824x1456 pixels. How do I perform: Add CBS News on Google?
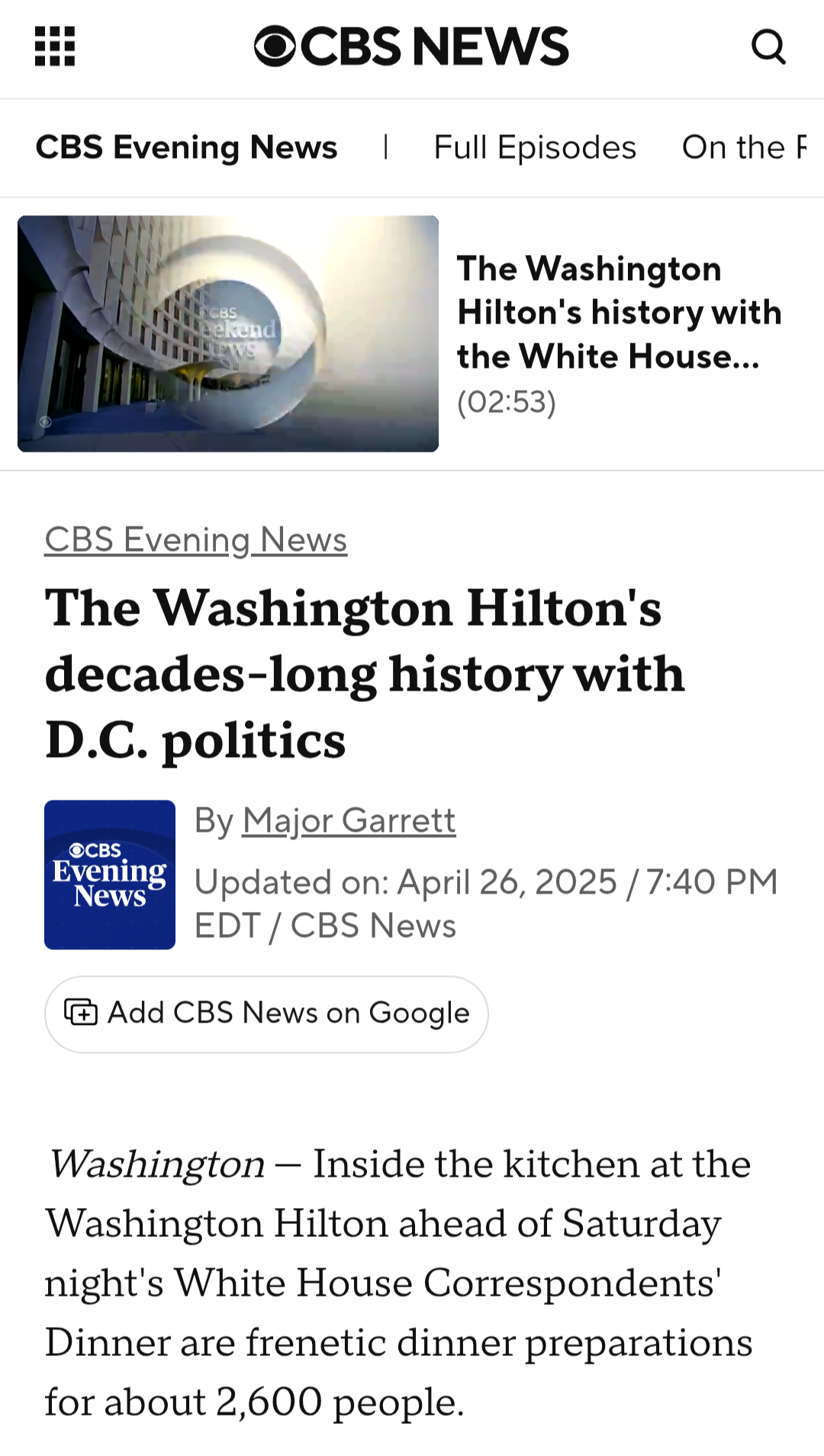point(266,1013)
